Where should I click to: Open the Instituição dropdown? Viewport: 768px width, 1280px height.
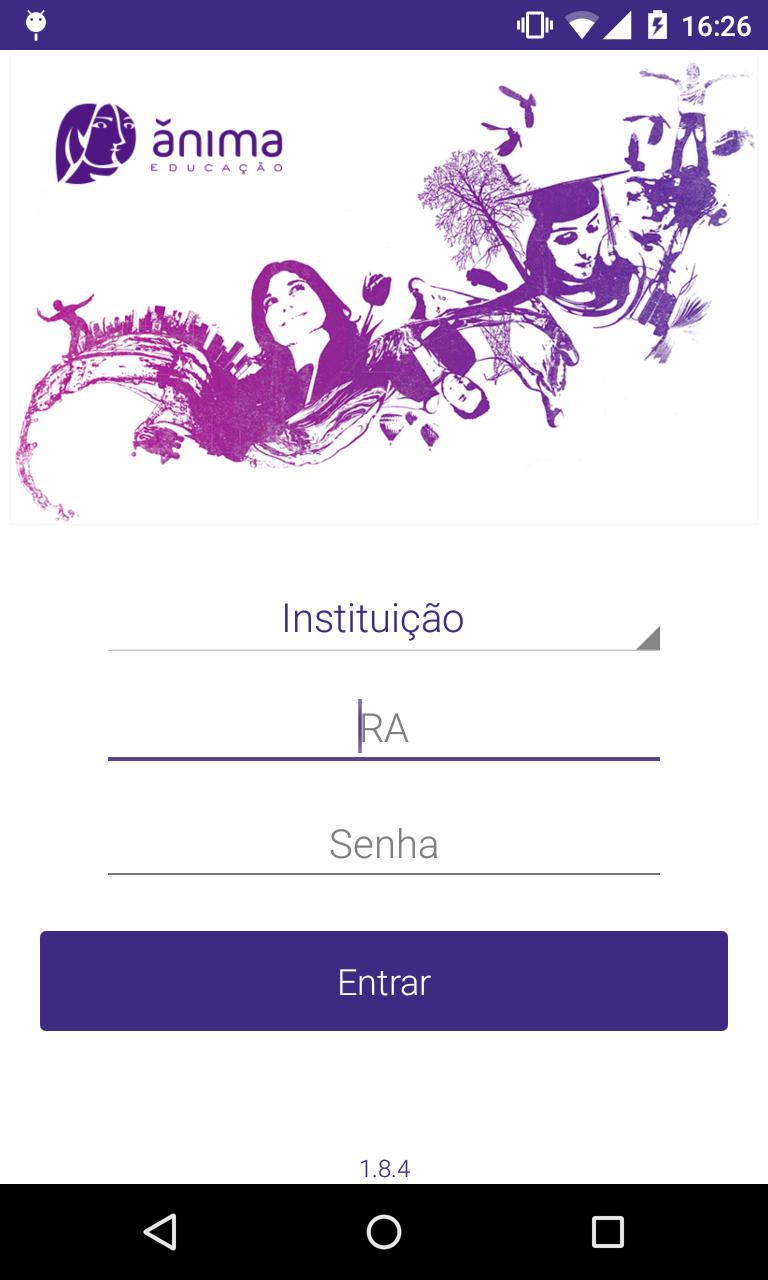[383, 620]
